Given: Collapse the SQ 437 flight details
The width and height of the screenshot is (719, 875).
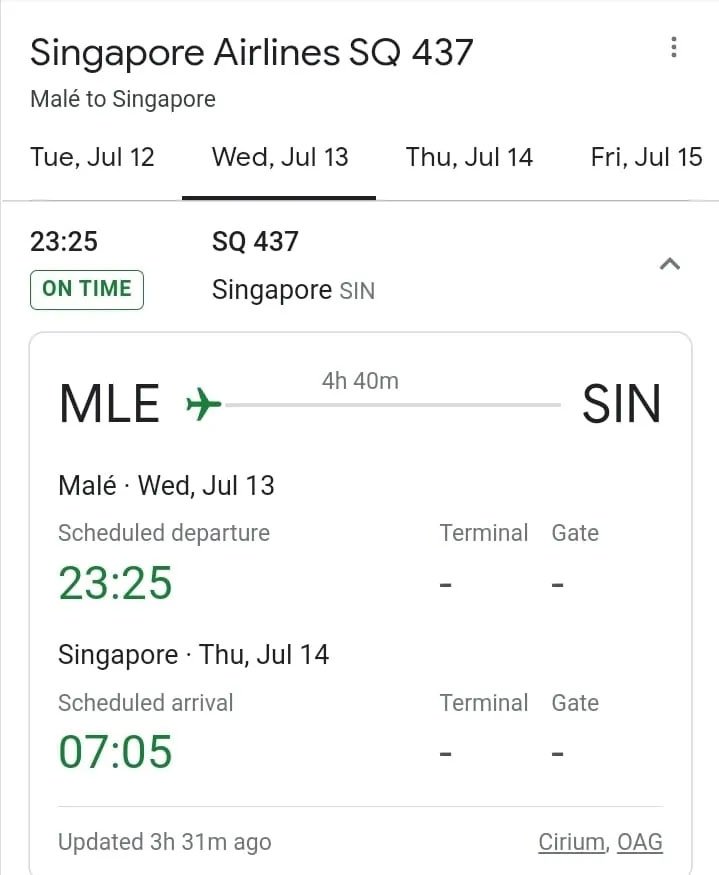Looking at the screenshot, I should click(670, 264).
